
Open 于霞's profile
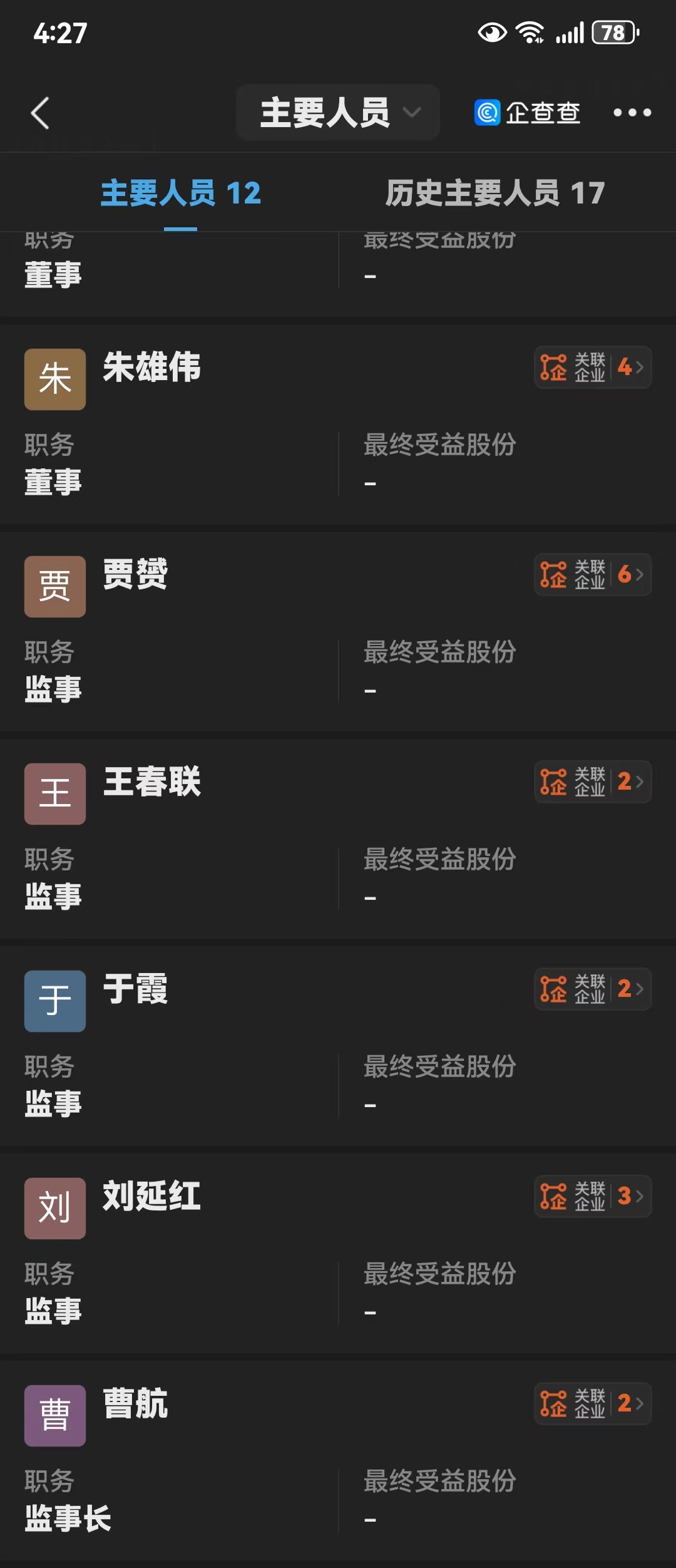click(x=135, y=989)
